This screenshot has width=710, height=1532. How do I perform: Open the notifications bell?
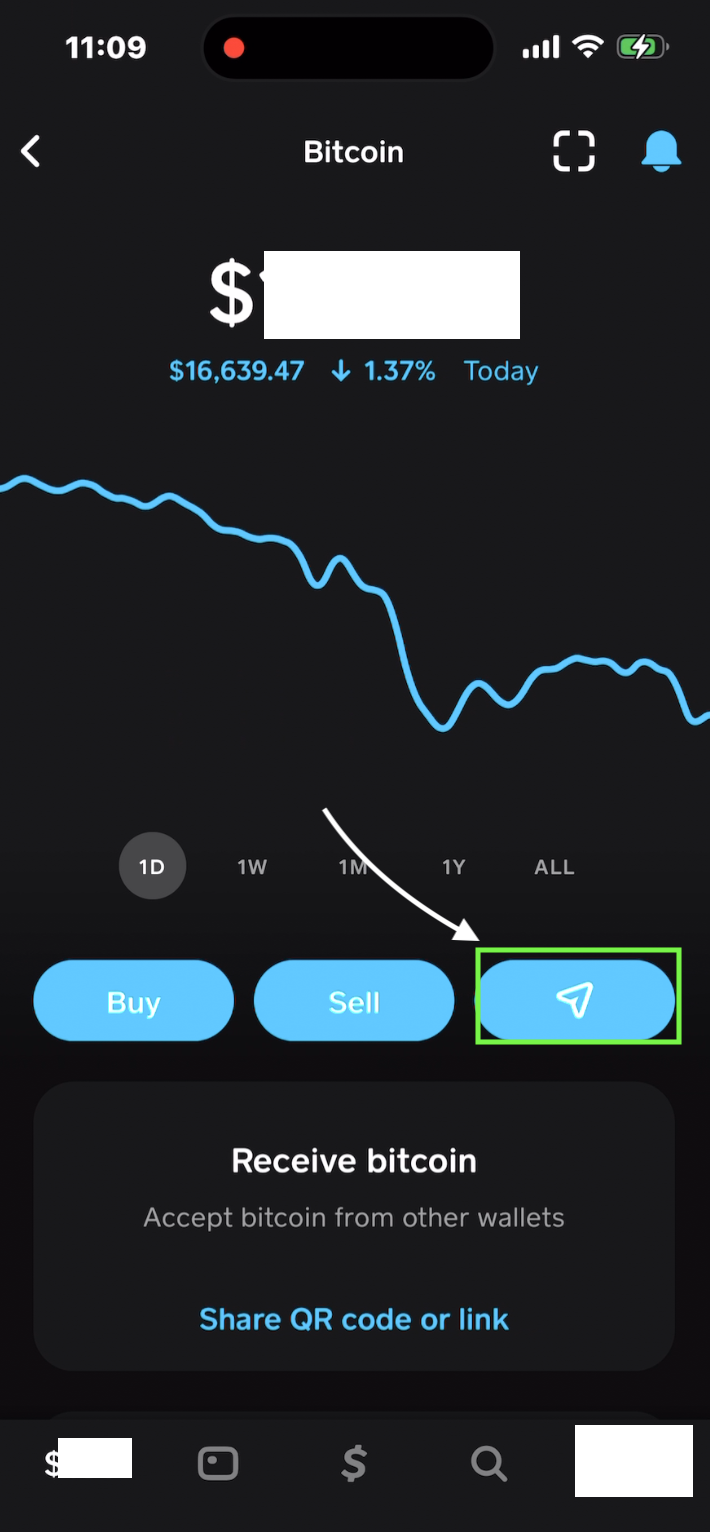(661, 152)
